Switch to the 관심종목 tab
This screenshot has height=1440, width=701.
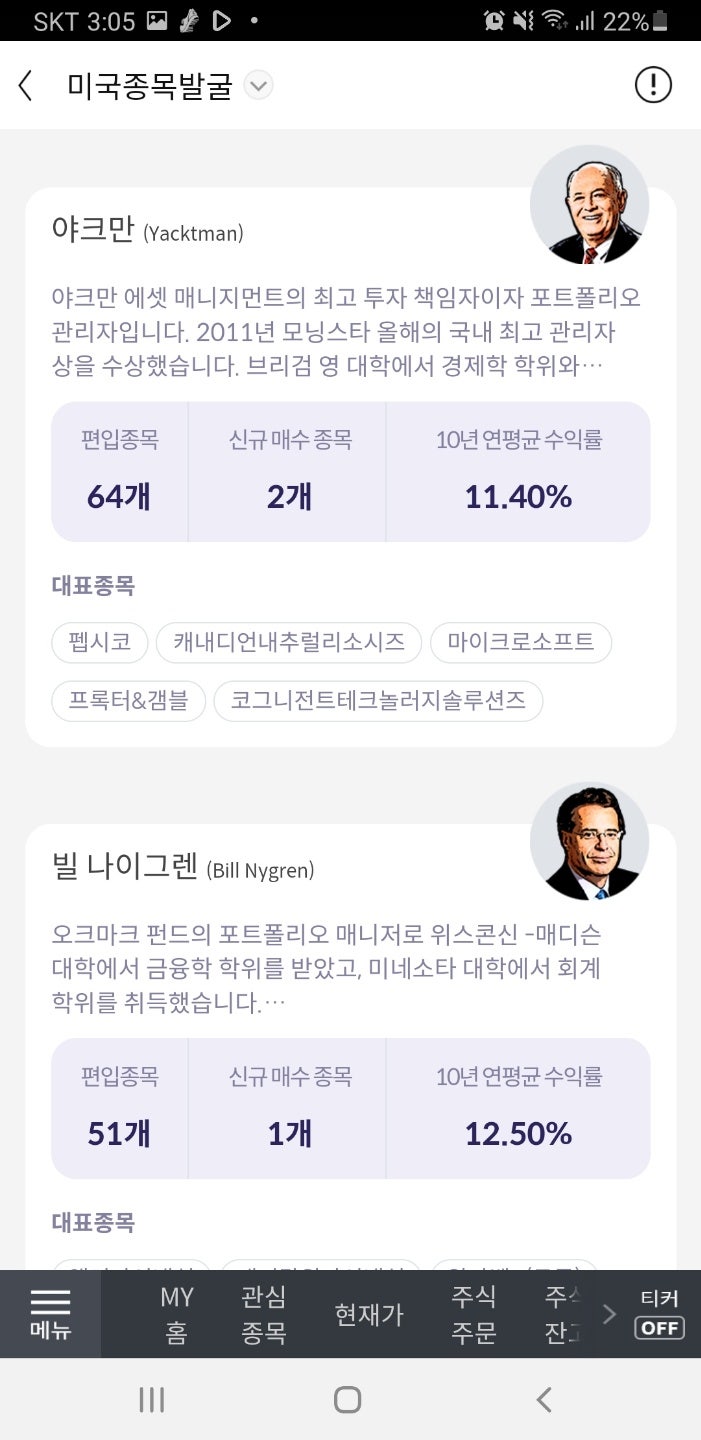tap(264, 1314)
